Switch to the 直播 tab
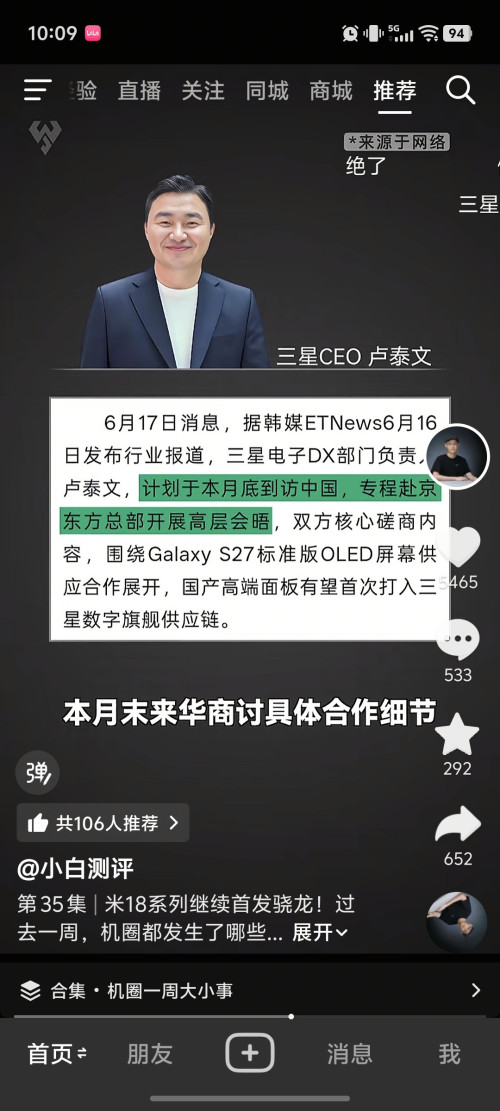This screenshot has width=500, height=1111. pos(139,91)
